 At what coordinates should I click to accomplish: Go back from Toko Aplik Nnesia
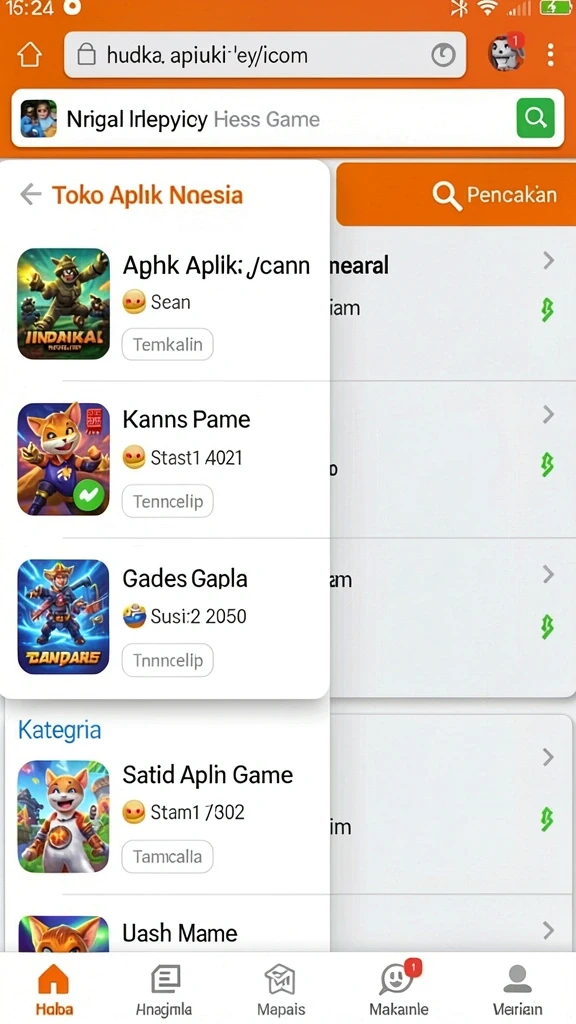point(30,194)
